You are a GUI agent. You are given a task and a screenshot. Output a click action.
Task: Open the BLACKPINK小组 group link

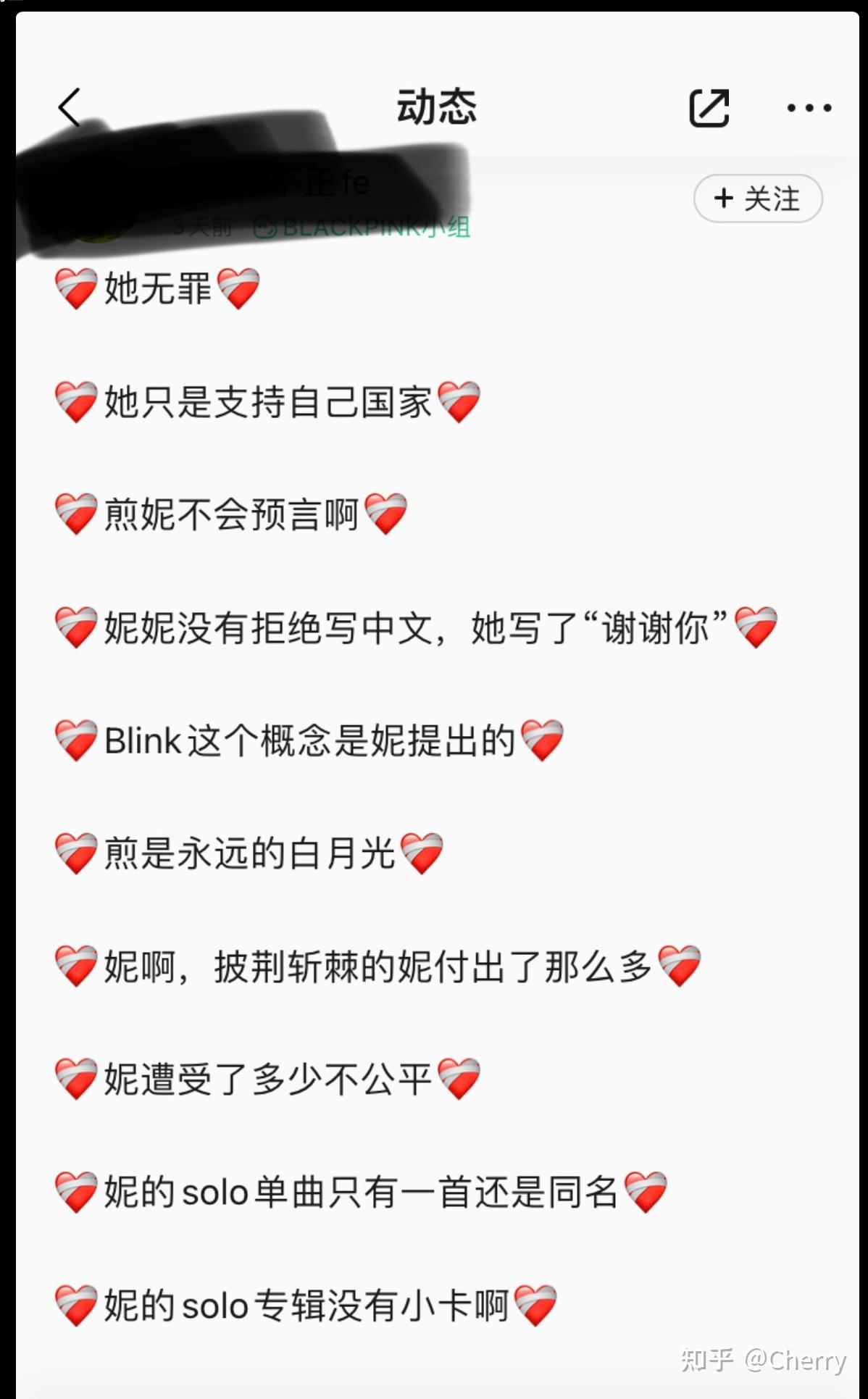click(x=362, y=227)
